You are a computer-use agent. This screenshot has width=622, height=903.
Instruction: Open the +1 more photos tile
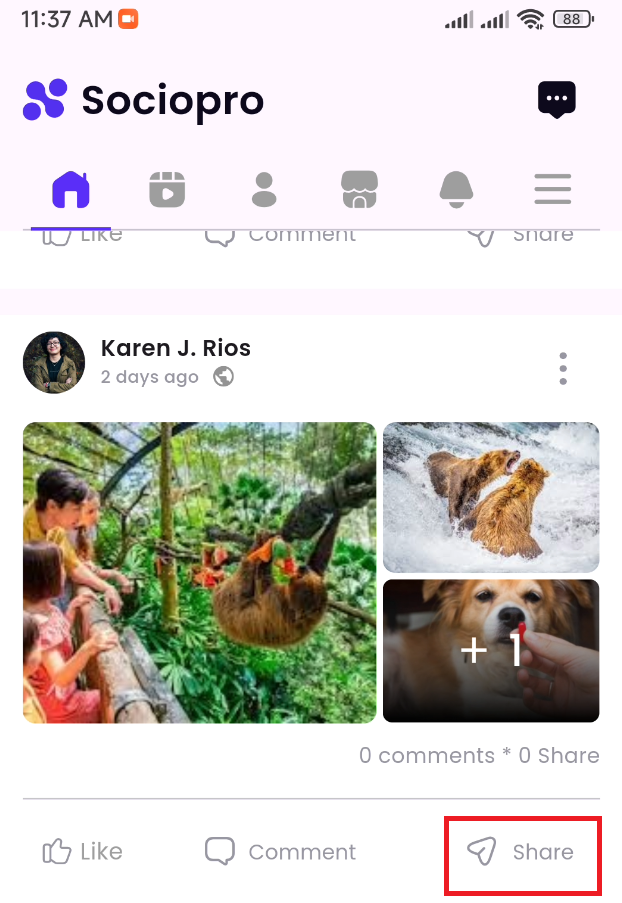pos(491,650)
